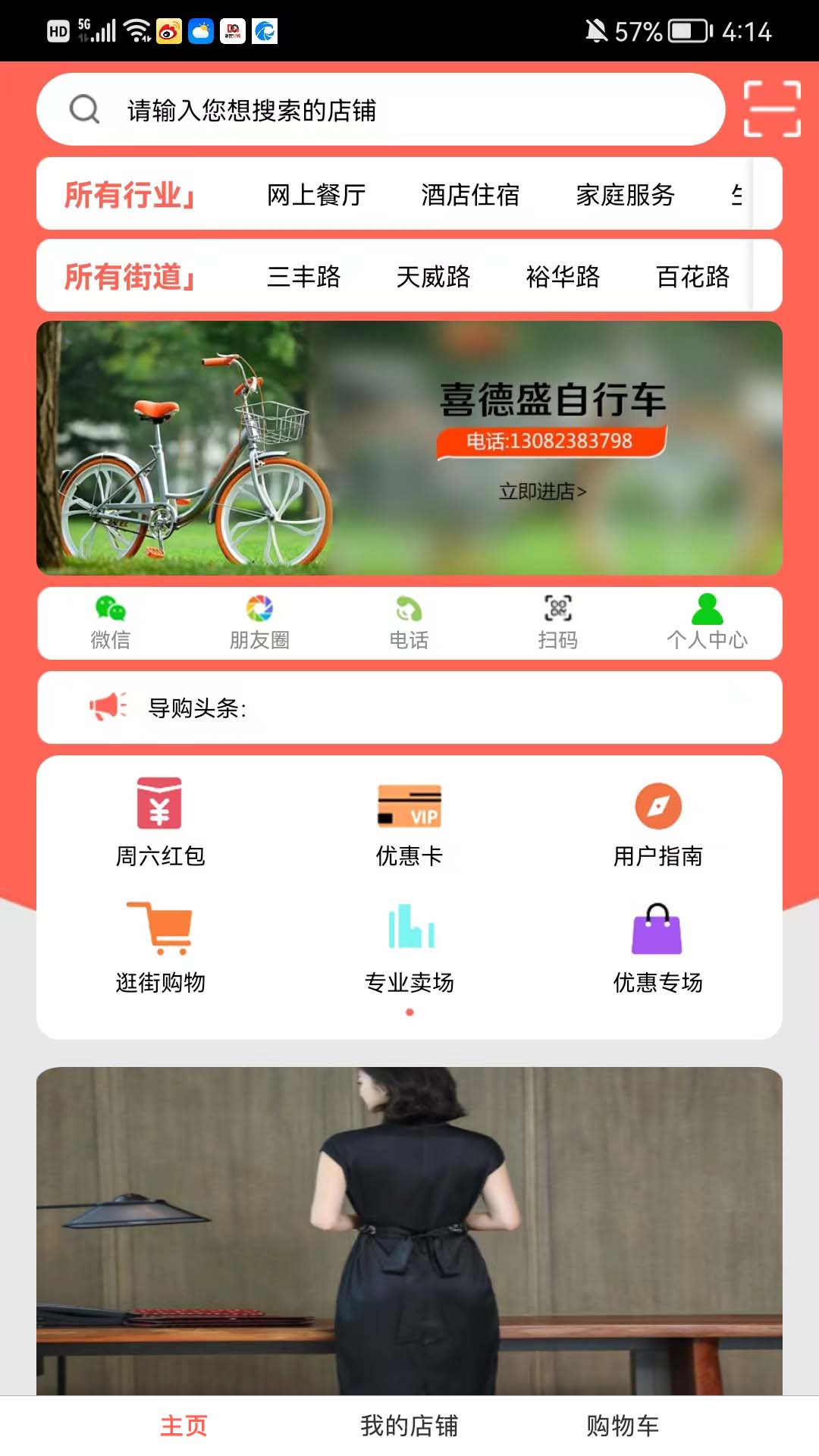
Task: Open 个人中心 via the person icon
Action: coord(706,610)
